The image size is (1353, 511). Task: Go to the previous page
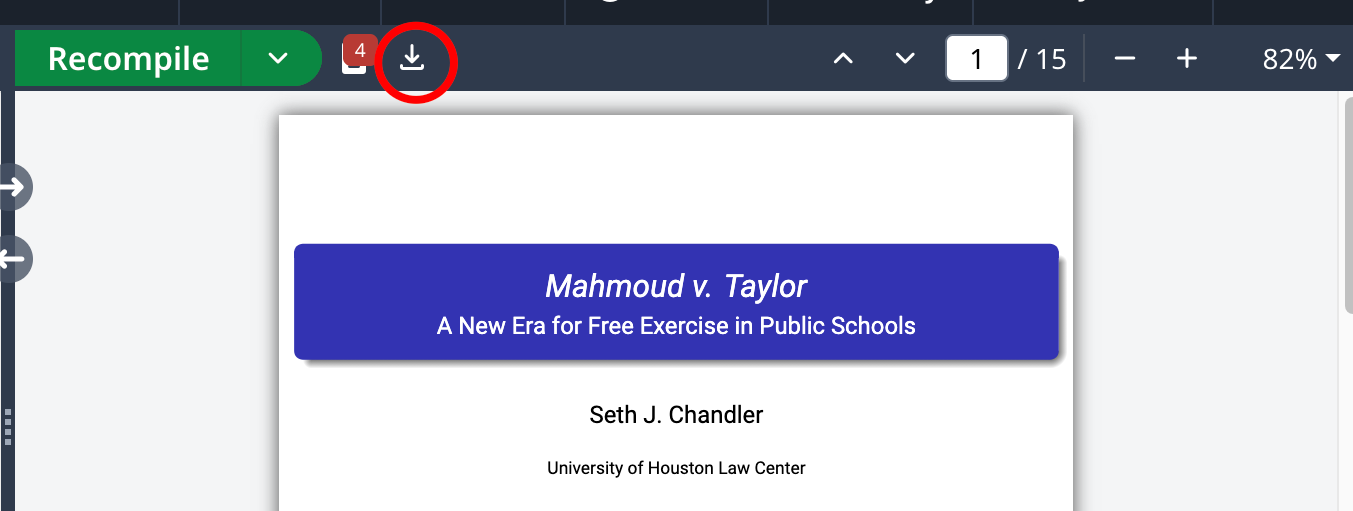(843, 59)
